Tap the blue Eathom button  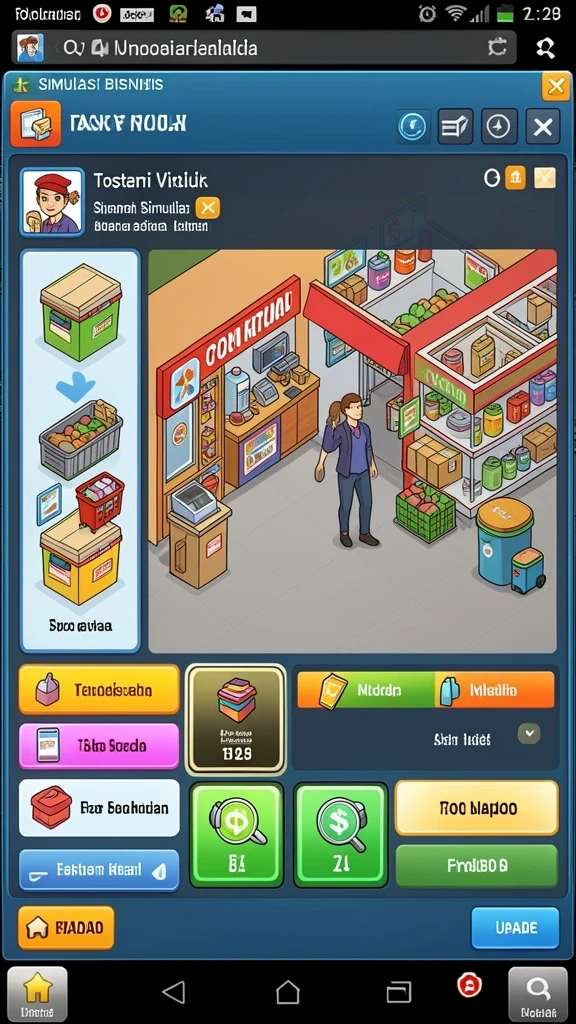pyautogui.click(x=99, y=870)
